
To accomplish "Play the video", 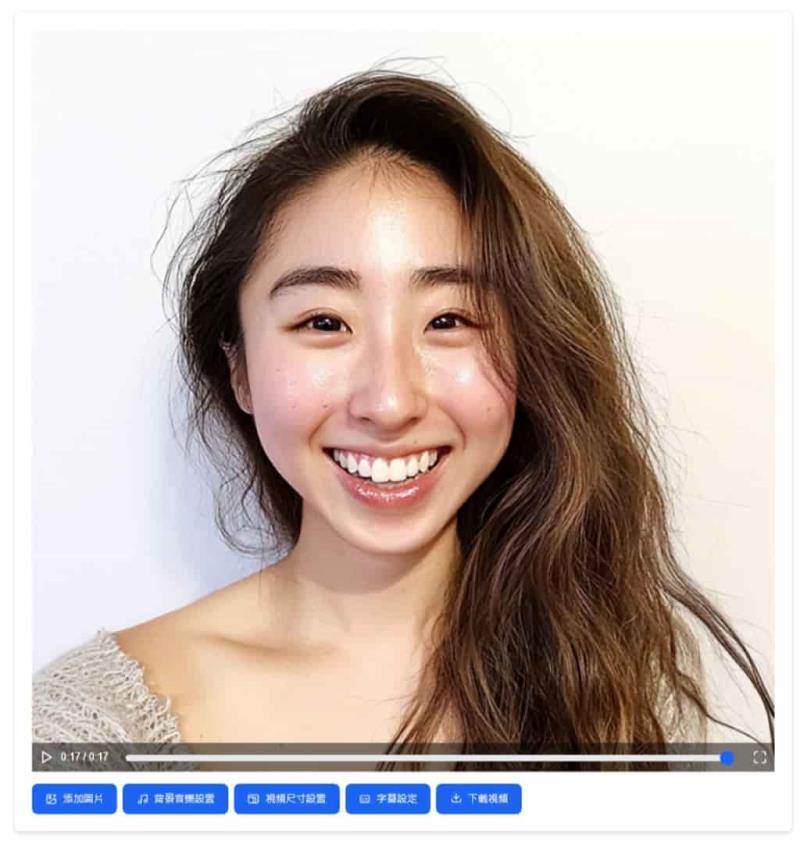I will pyautogui.click(x=46, y=757).
